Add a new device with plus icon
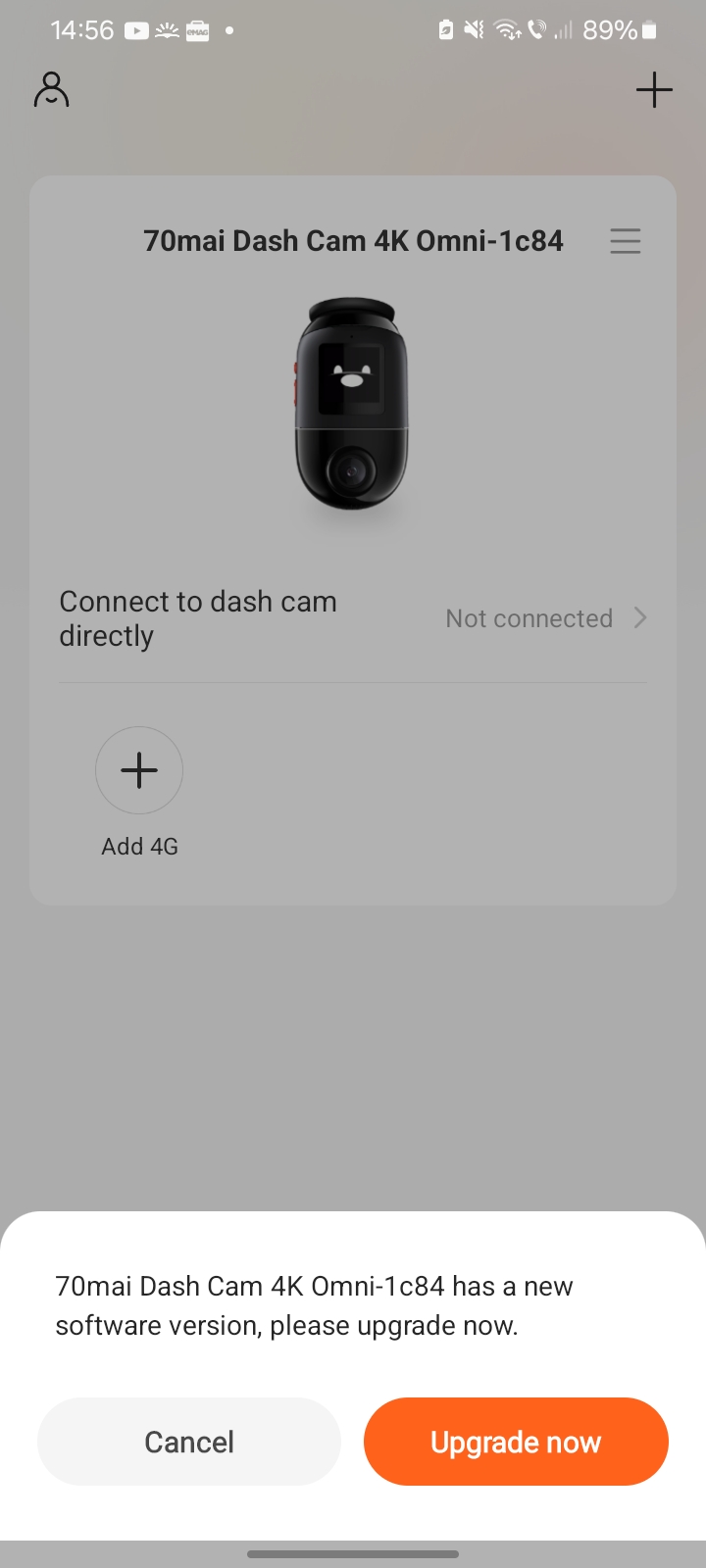Screen dimensions: 706x1568 click(x=654, y=90)
